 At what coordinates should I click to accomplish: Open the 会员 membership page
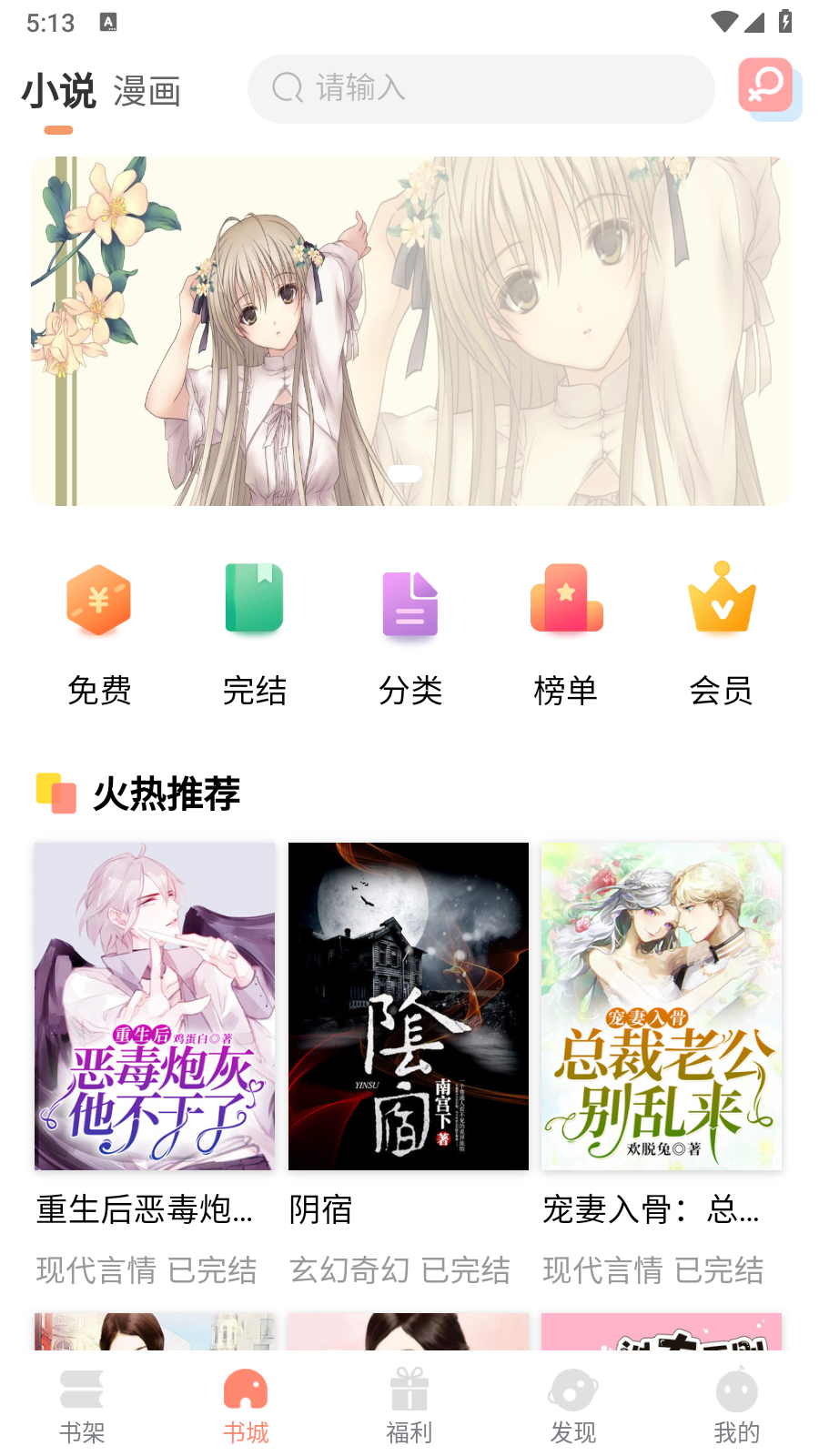coord(722,635)
